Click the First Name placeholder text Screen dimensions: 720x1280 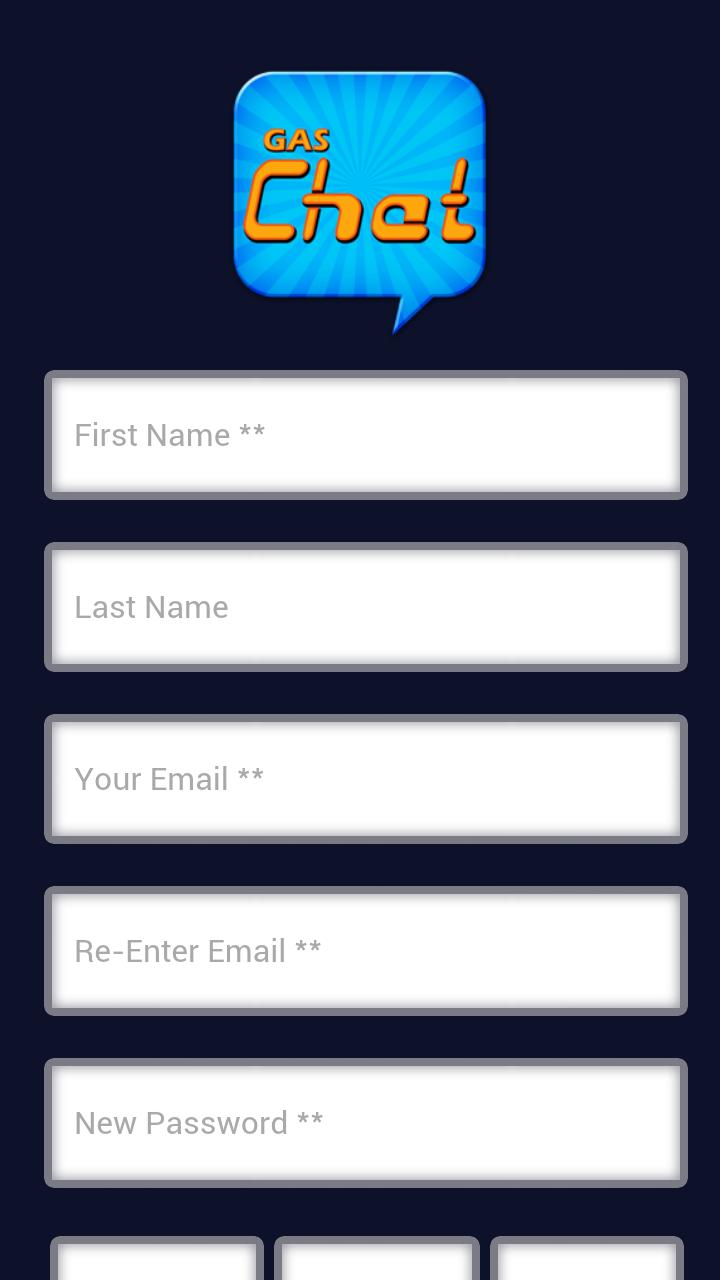click(168, 435)
